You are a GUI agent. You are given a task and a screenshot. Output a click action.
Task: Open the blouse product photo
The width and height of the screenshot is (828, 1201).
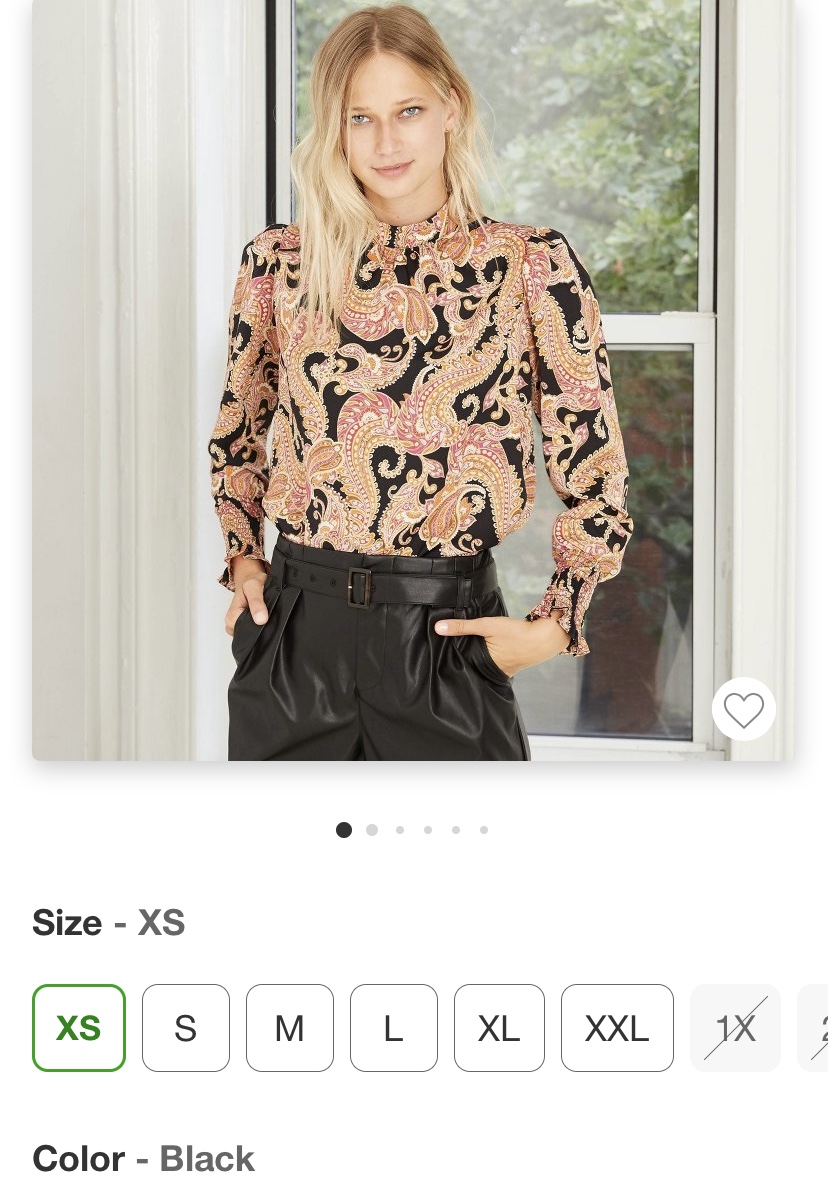[412, 380]
